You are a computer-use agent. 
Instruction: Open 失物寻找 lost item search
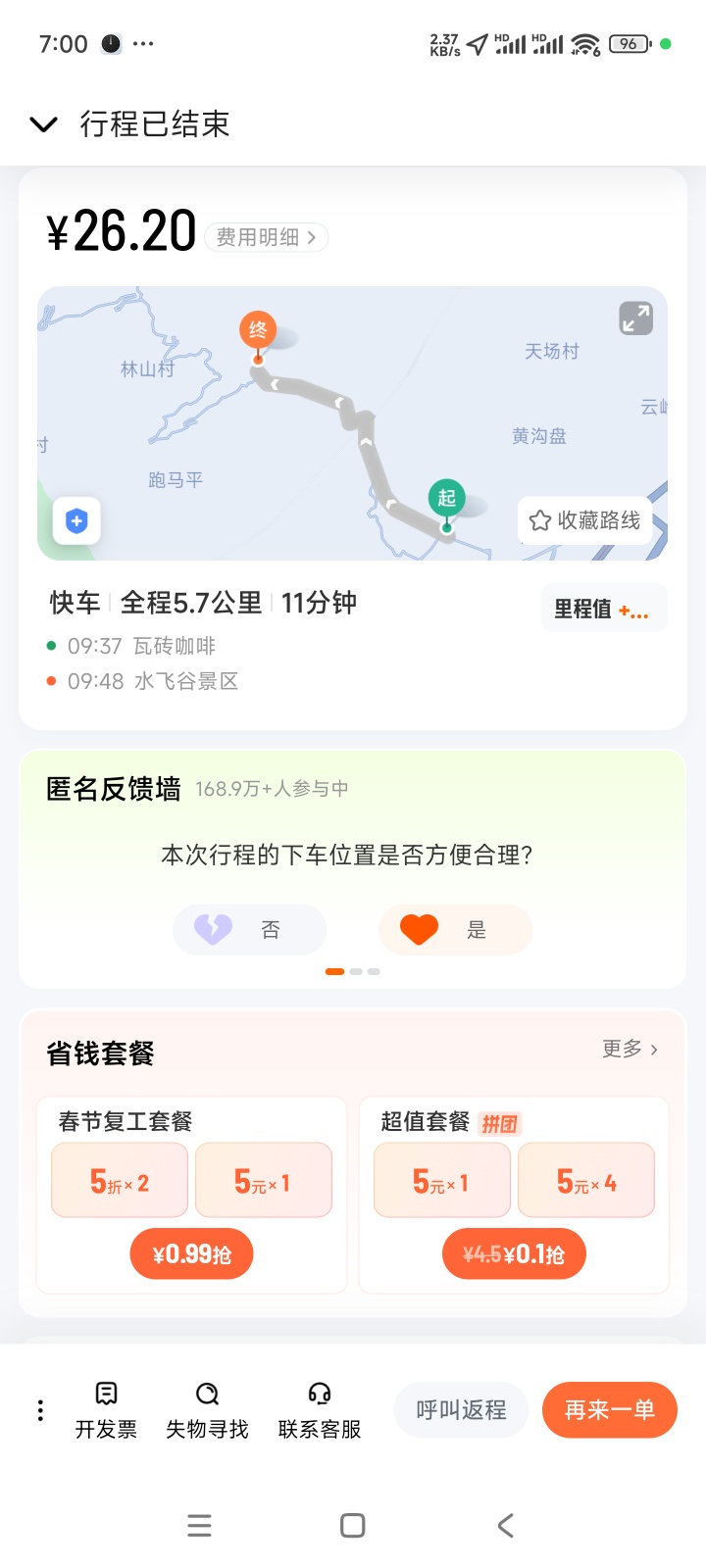point(207,1410)
